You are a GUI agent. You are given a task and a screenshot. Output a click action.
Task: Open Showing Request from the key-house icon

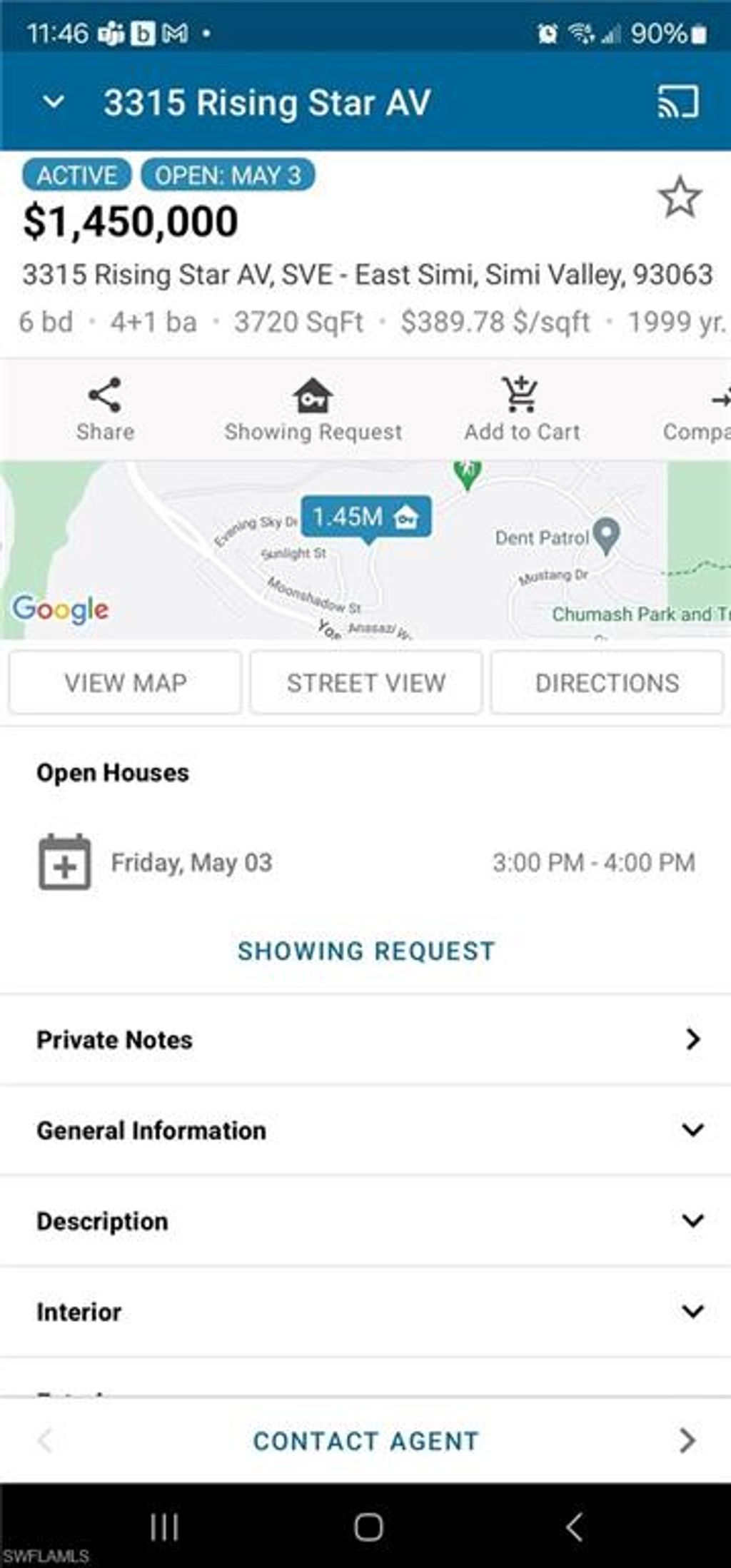[x=313, y=410]
